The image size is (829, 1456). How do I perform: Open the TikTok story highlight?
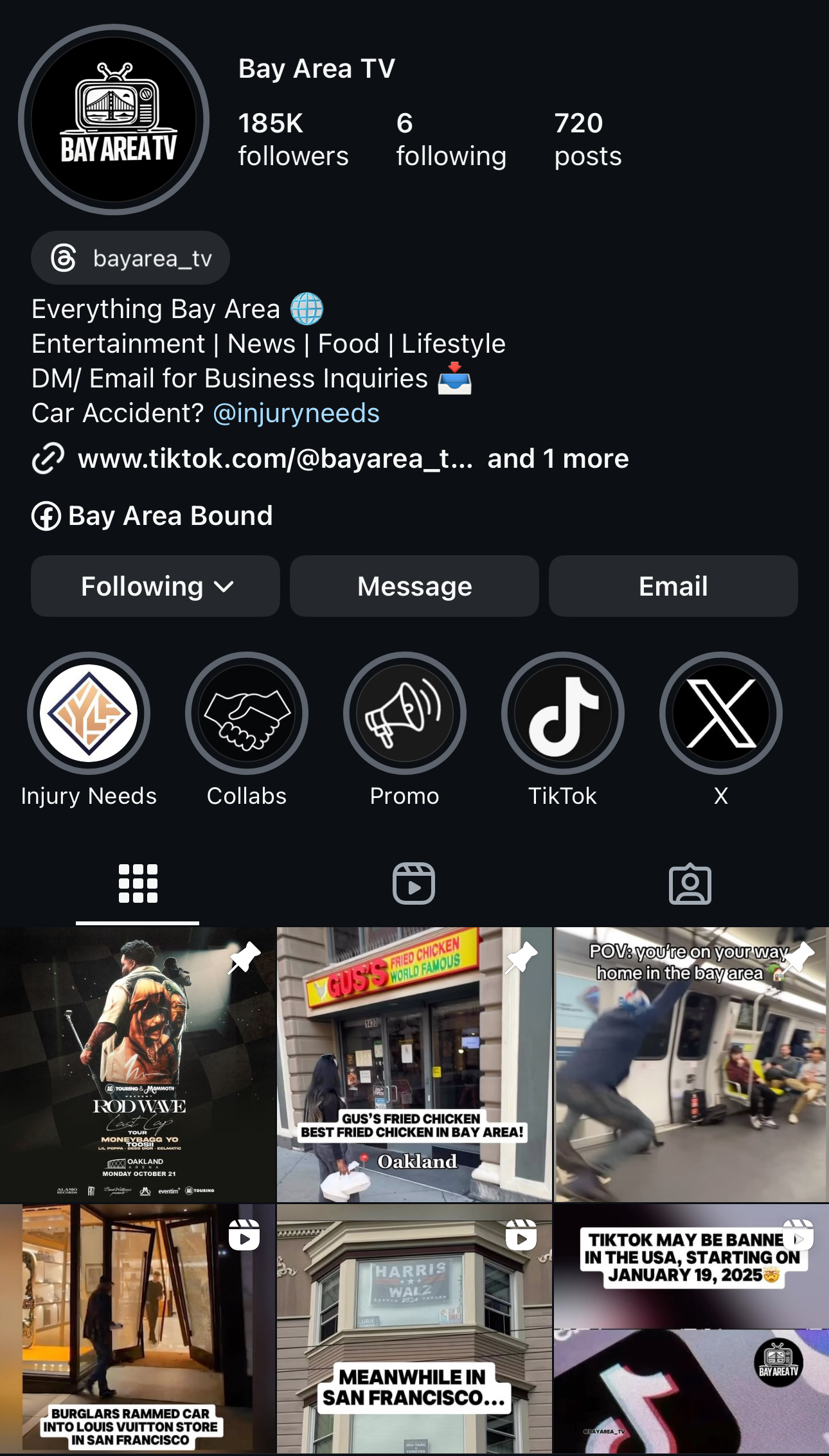tap(563, 713)
